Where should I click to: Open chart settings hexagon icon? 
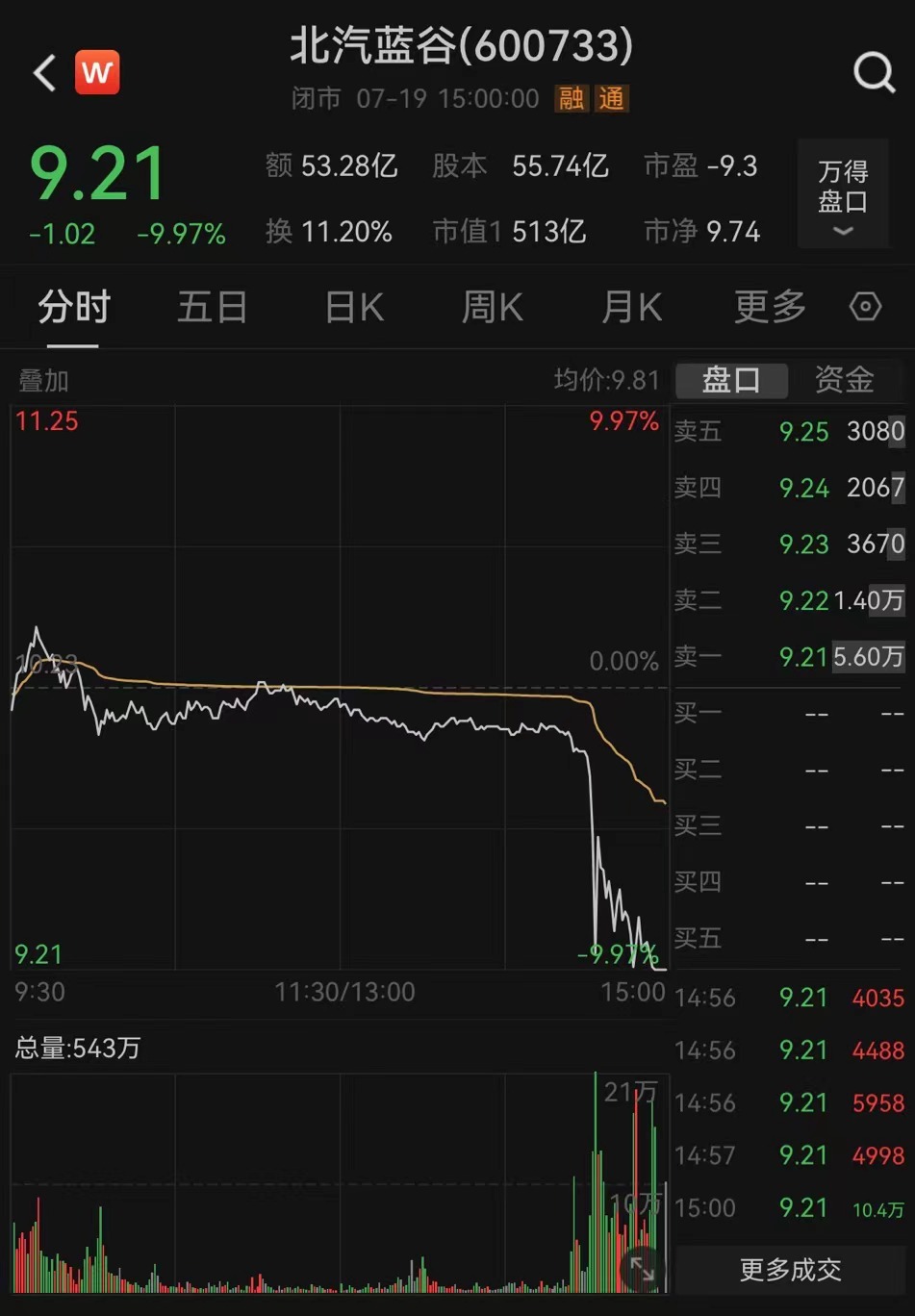[x=865, y=307]
